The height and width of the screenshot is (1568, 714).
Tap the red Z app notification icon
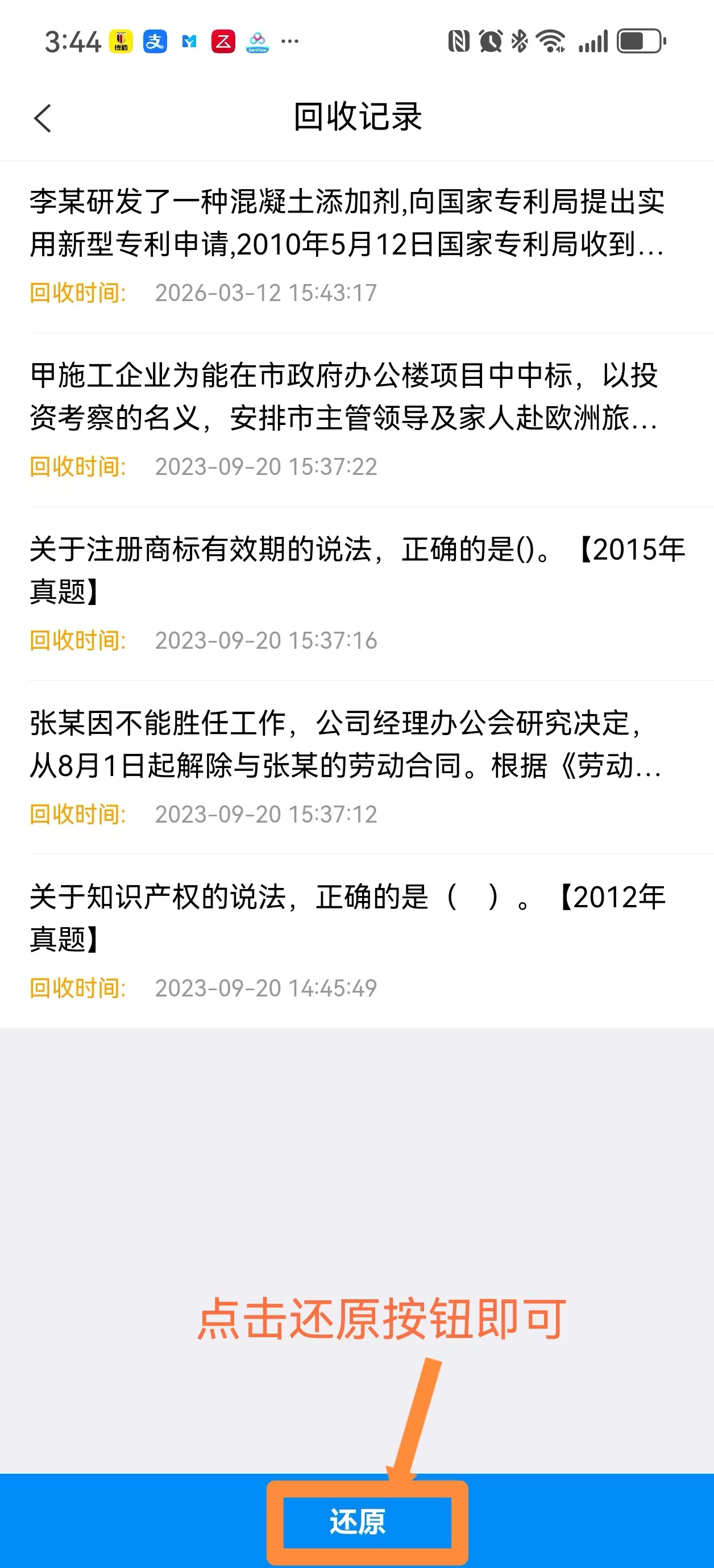222,43
